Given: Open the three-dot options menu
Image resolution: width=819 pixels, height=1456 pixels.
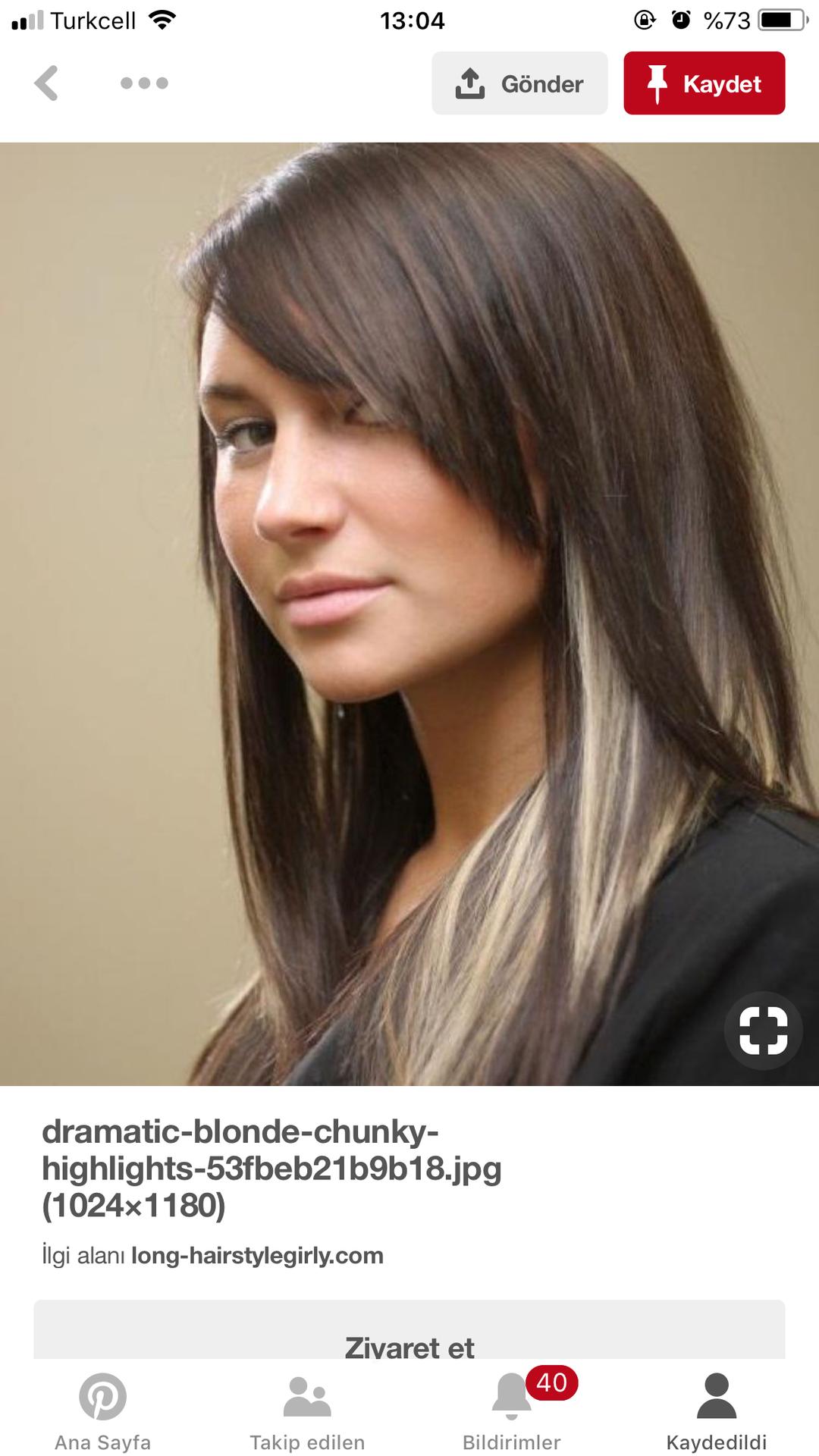Looking at the screenshot, I should (x=144, y=83).
